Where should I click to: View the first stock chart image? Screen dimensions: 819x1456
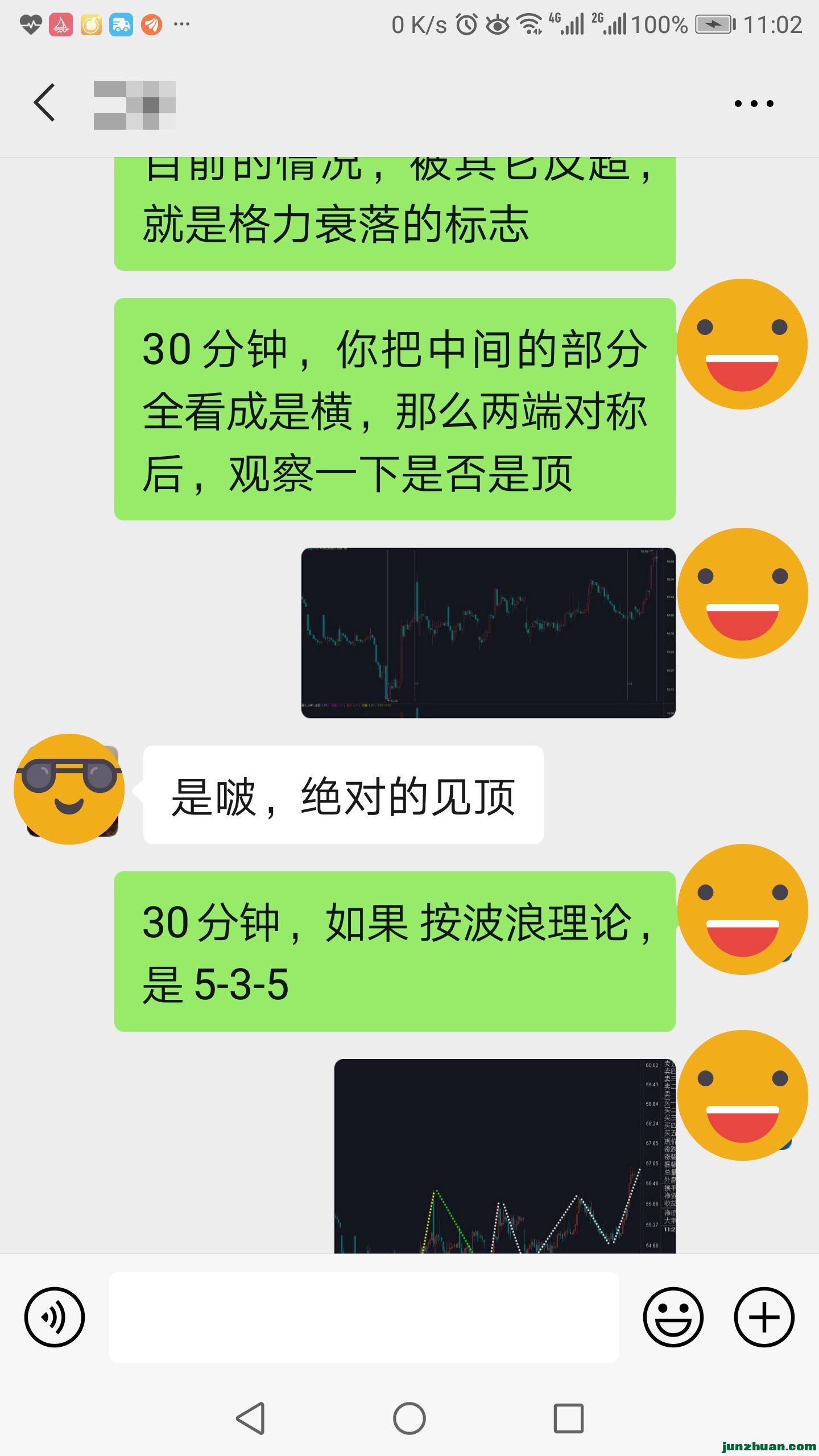(488, 632)
